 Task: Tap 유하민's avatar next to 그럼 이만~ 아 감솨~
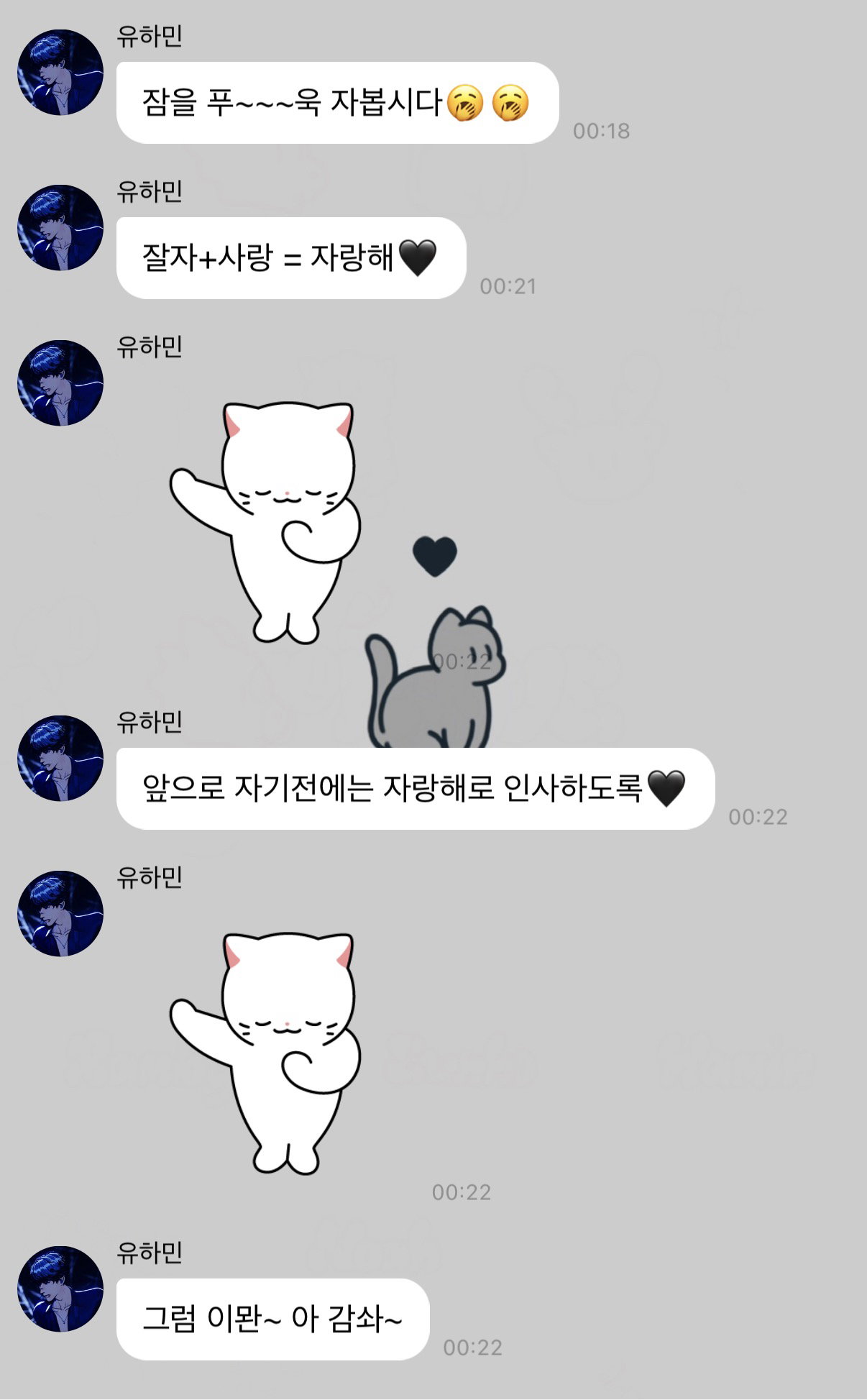pyautogui.click(x=60, y=1289)
